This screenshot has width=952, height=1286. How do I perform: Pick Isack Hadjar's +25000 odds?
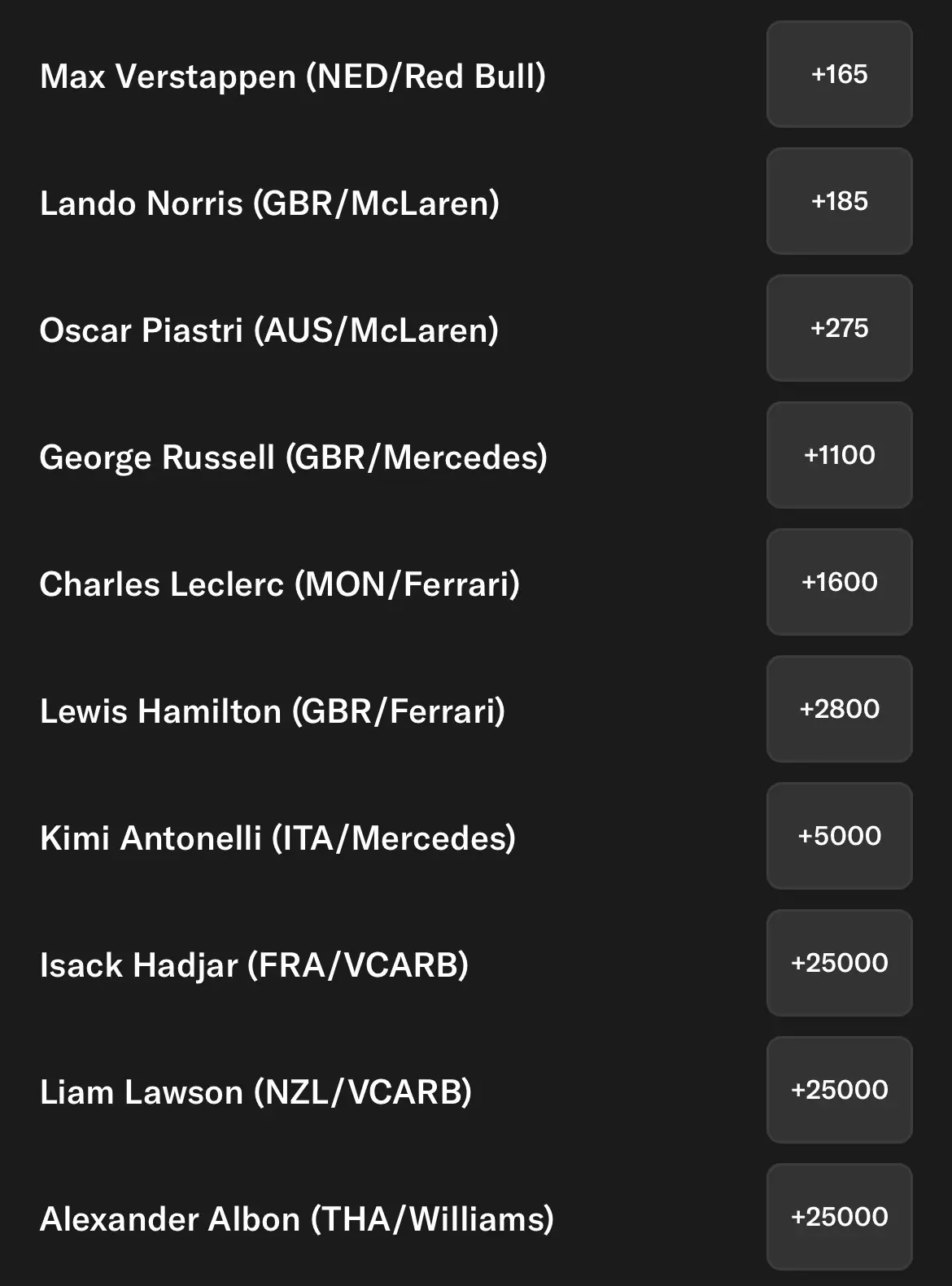tap(839, 963)
